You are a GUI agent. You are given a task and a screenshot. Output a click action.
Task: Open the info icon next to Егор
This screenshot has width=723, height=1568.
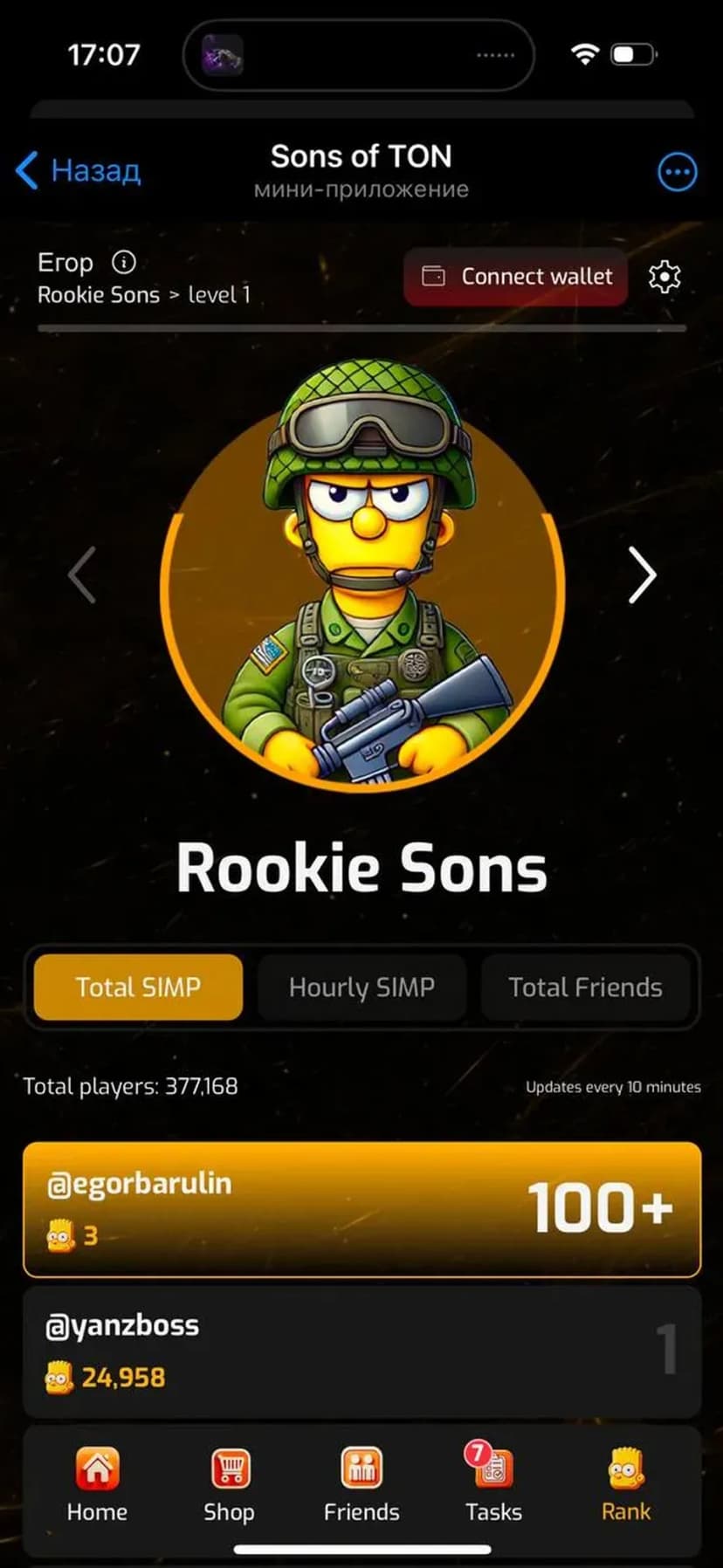(x=124, y=262)
